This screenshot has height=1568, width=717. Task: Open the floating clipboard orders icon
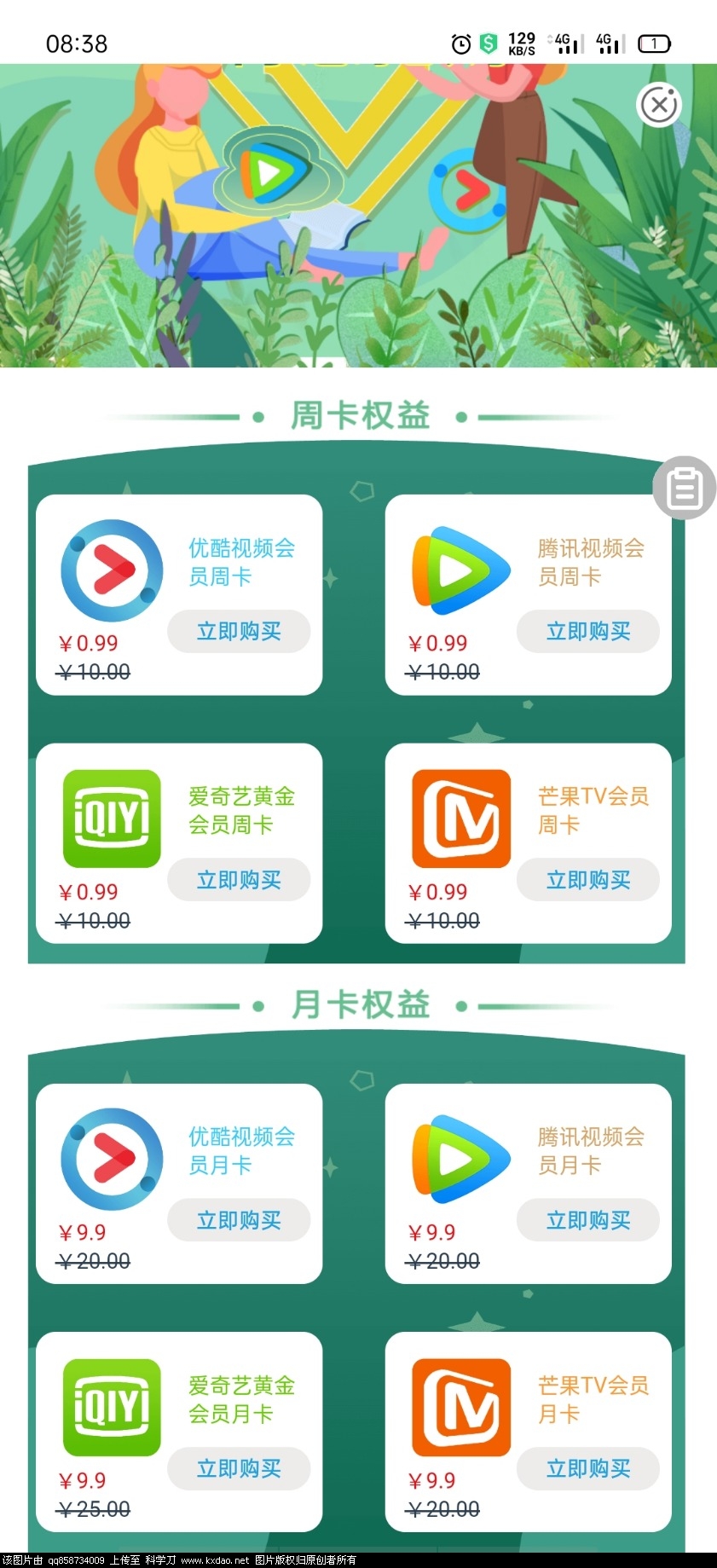(684, 489)
